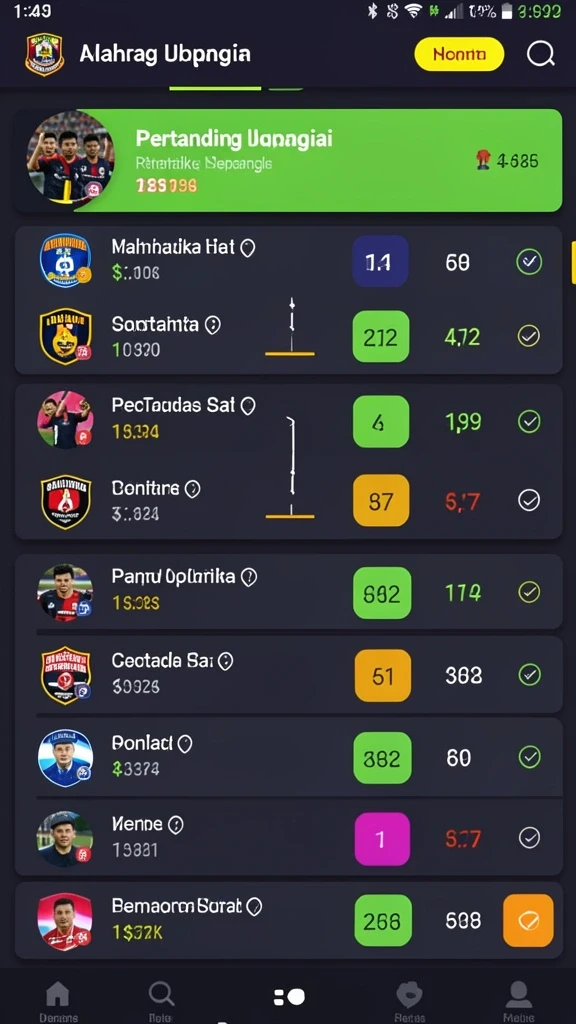Open the Mamhatika Hat info icon
The width and height of the screenshot is (576, 1024).
tap(248, 248)
